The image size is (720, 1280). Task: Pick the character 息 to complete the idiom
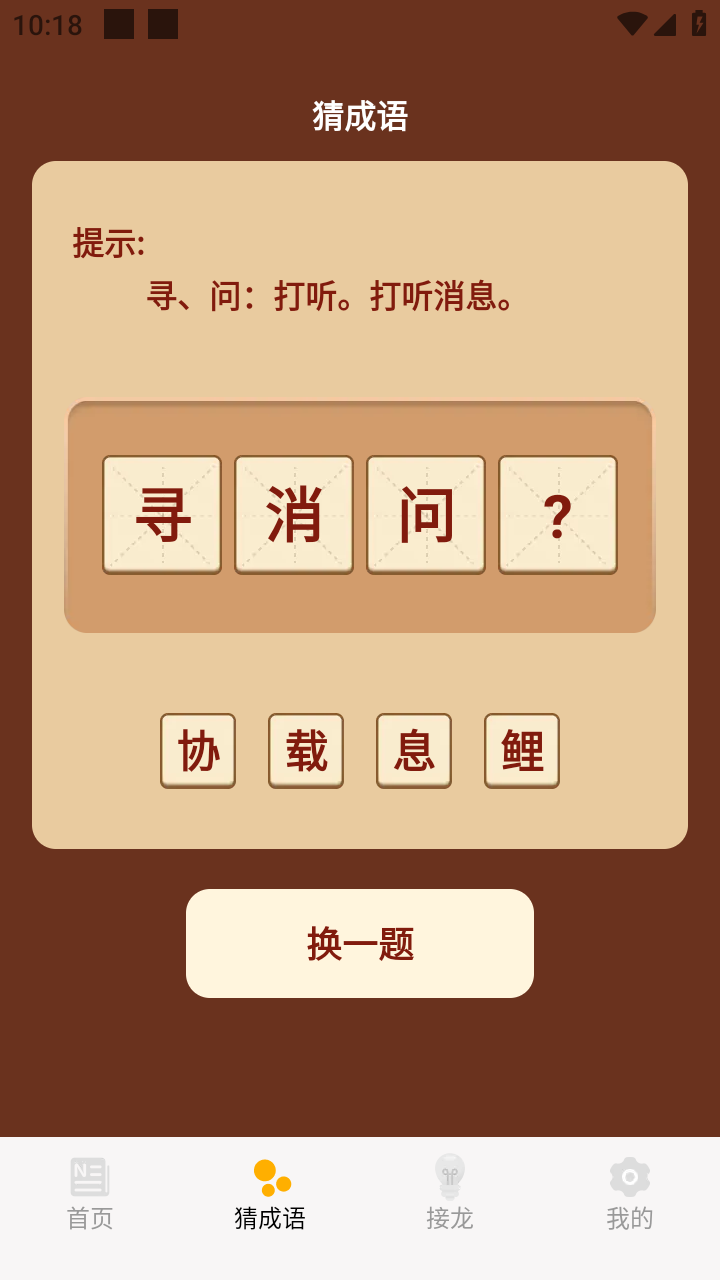414,750
